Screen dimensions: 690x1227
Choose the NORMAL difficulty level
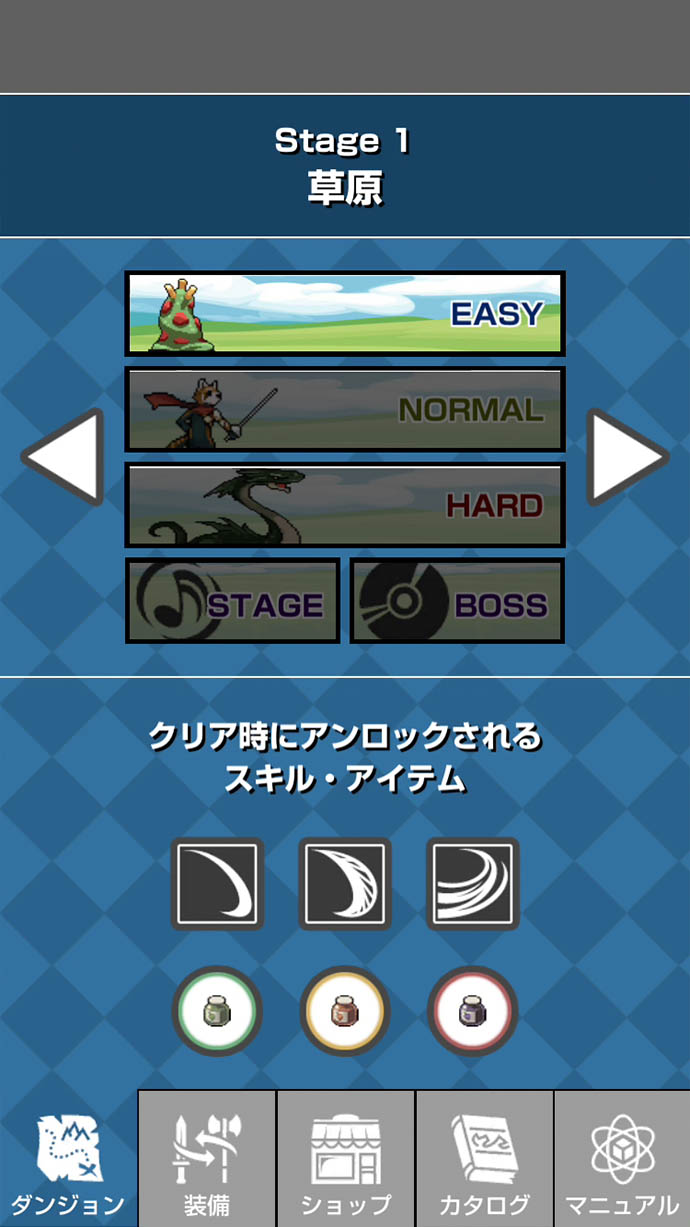(345, 409)
